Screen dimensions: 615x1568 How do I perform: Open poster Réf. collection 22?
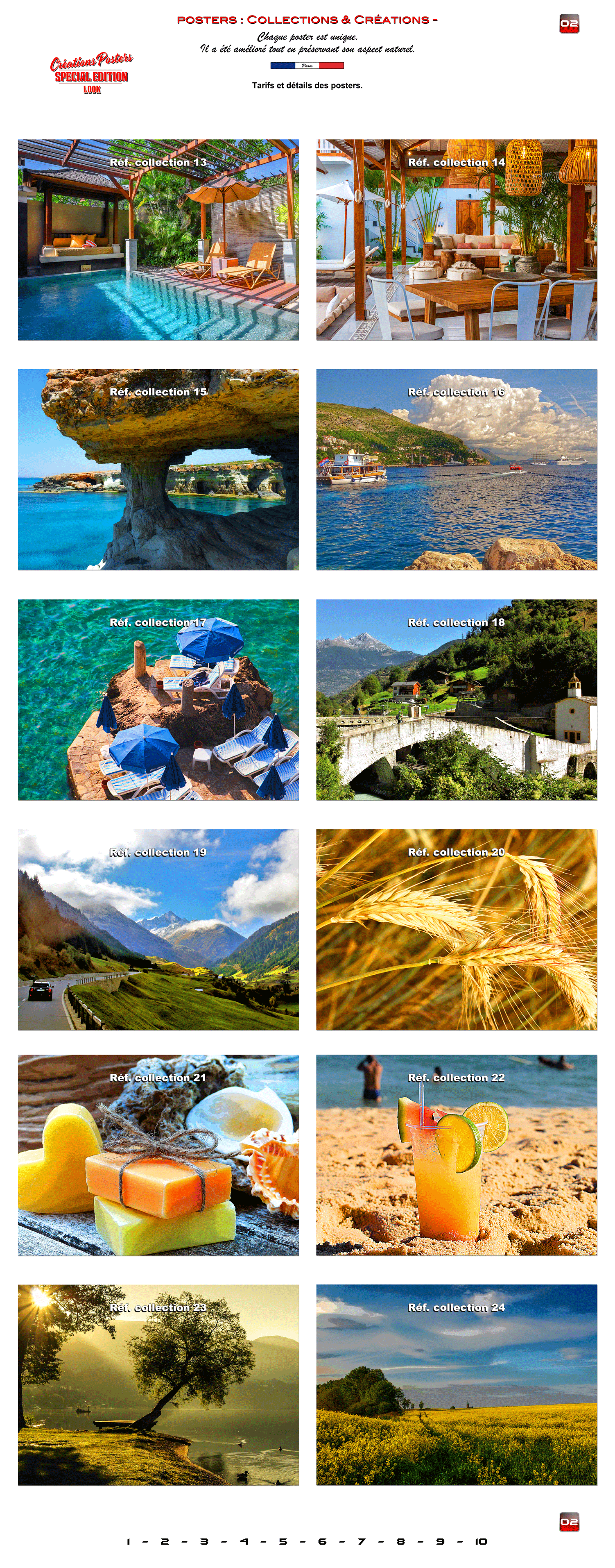click(456, 1155)
